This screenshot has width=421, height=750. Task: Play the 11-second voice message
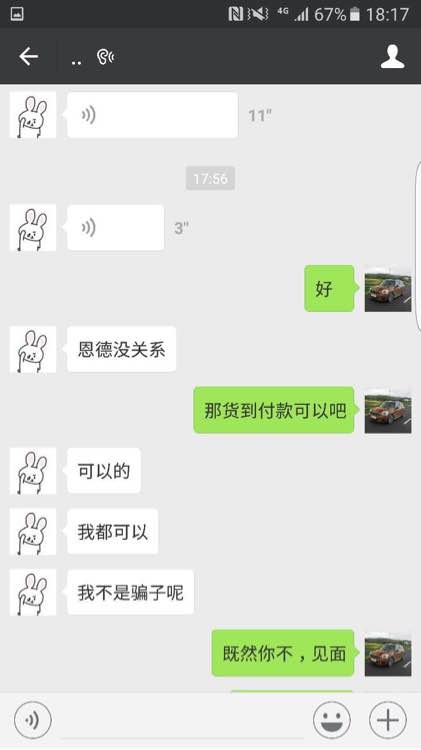pos(152,115)
